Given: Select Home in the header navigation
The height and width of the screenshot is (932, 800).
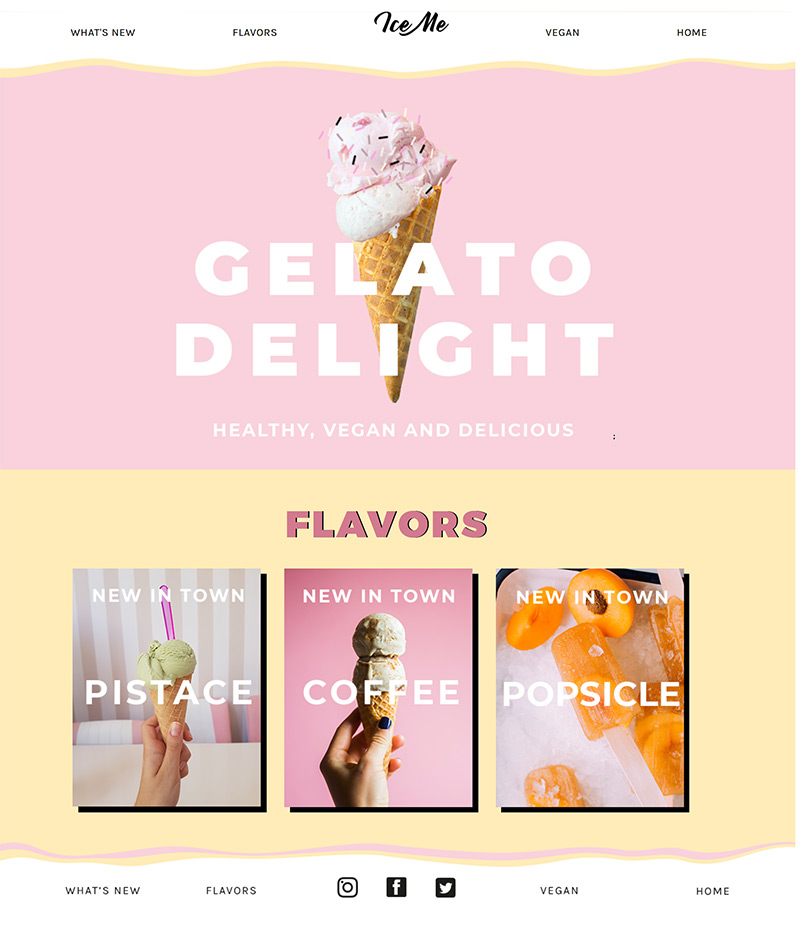Looking at the screenshot, I should 692,33.
